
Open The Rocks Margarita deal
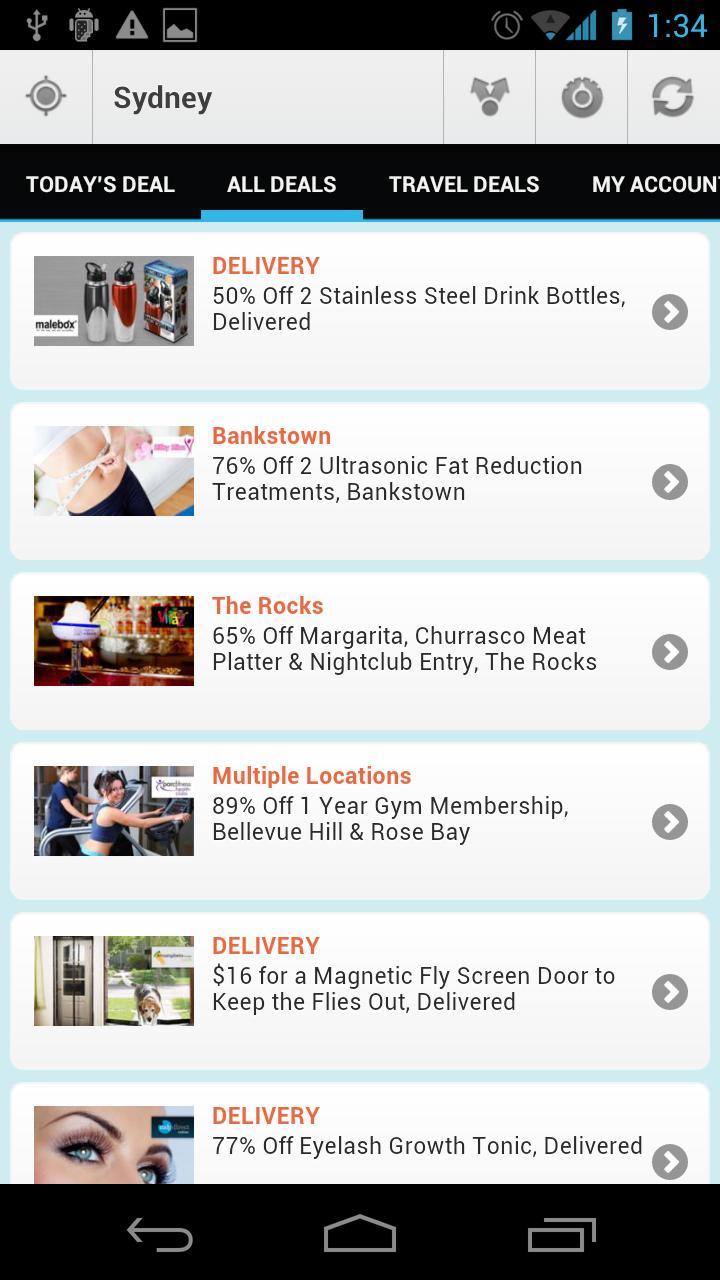pos(360,651)
